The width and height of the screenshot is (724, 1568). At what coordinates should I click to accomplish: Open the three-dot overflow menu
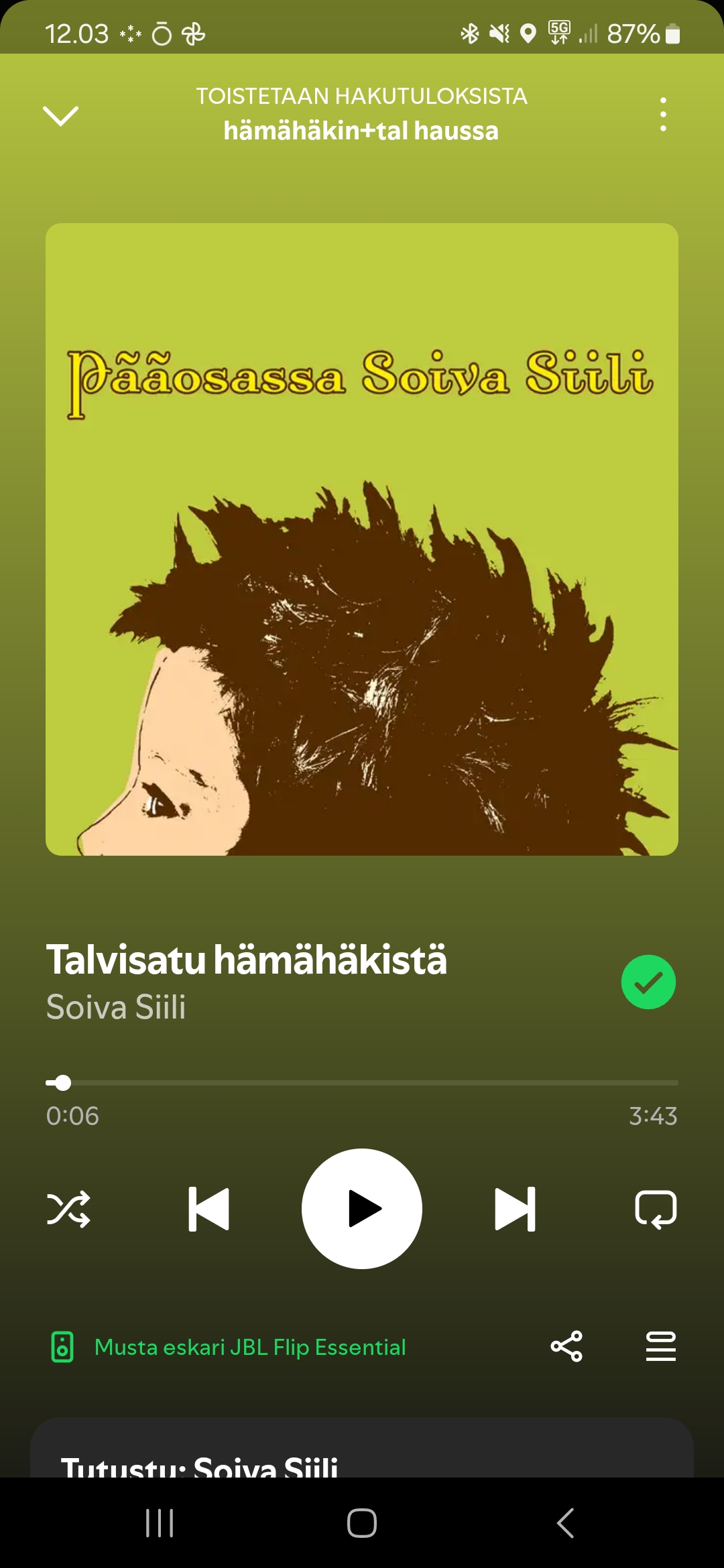(x=662, y=114)
